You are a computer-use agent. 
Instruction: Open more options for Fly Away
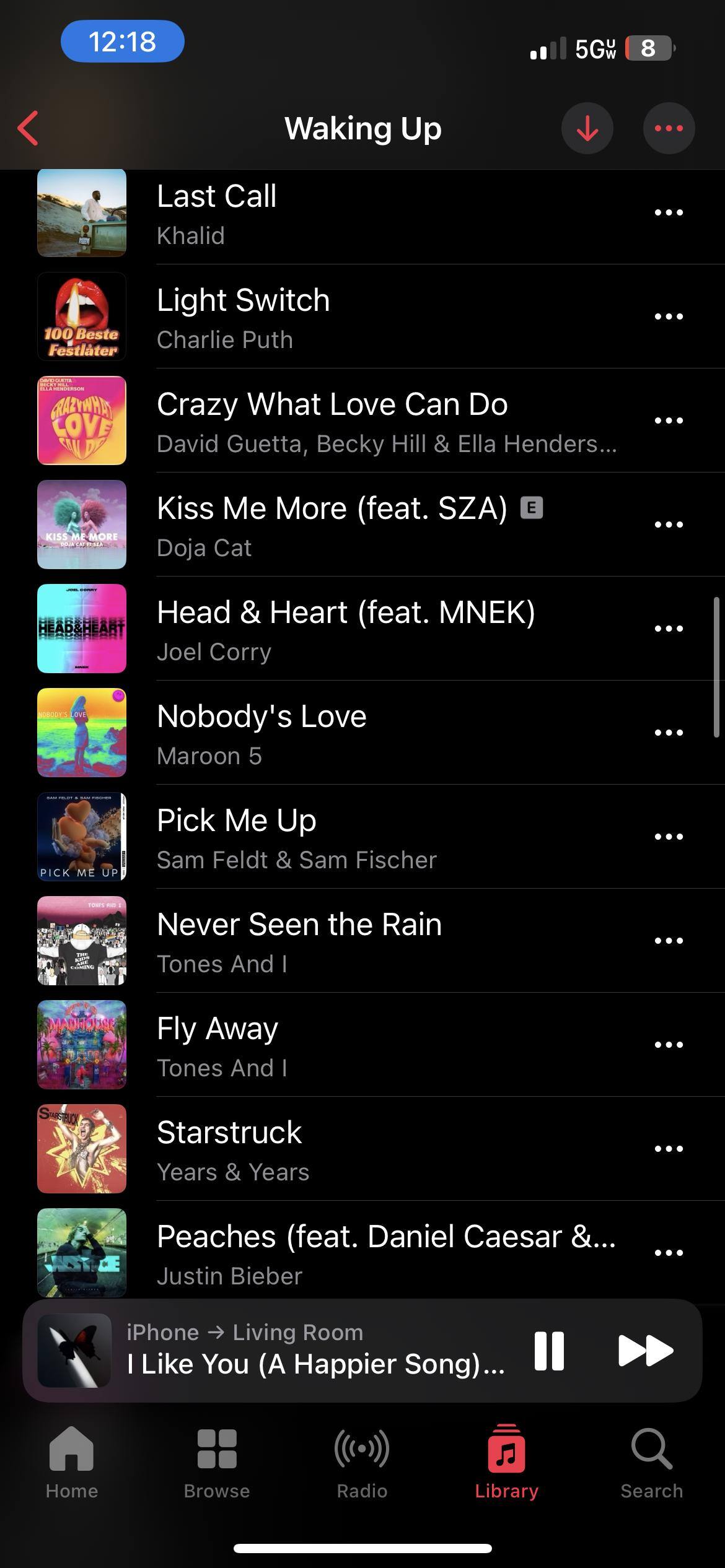point(669,1045)
